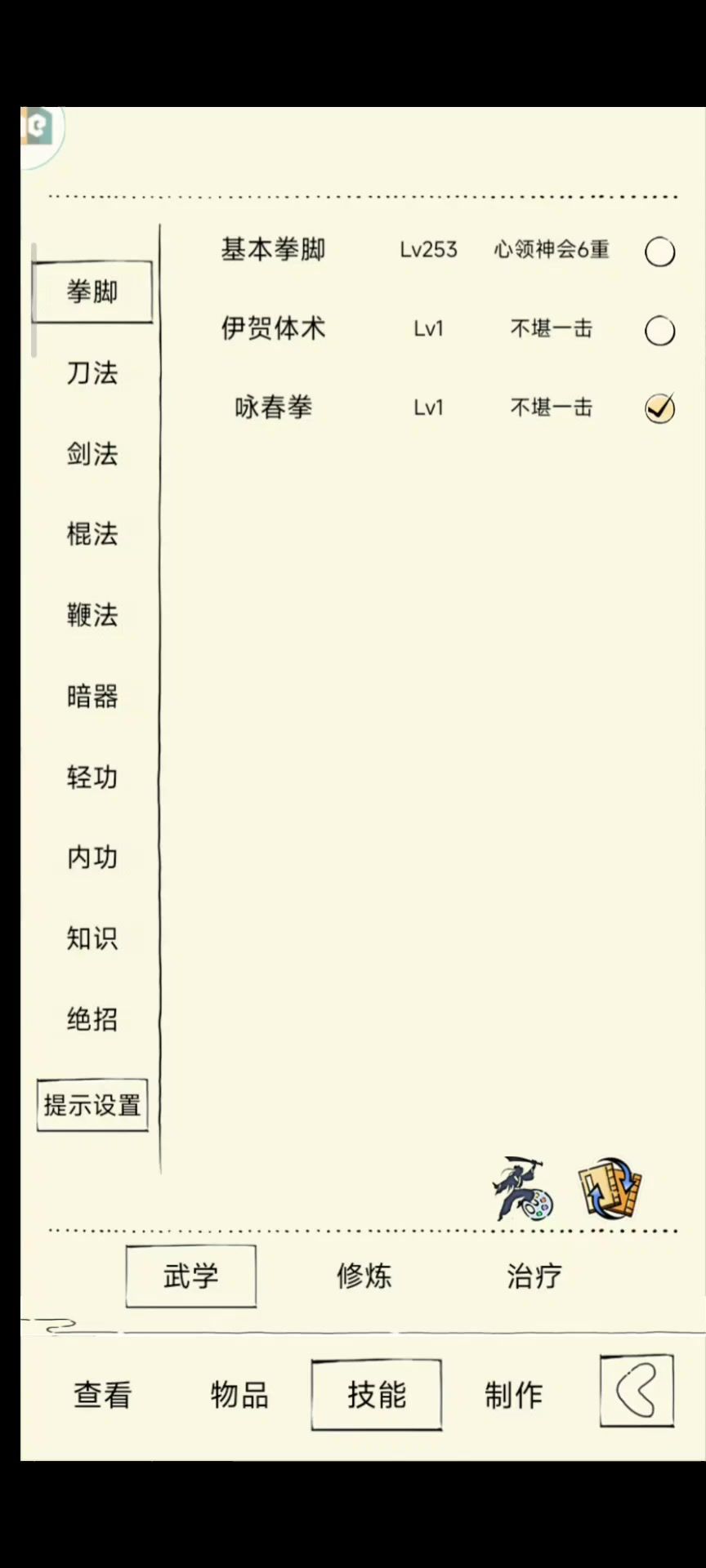Tap the back arrow button
706x1568 pixels.
pyautogui.click(x=637, y=1391)
